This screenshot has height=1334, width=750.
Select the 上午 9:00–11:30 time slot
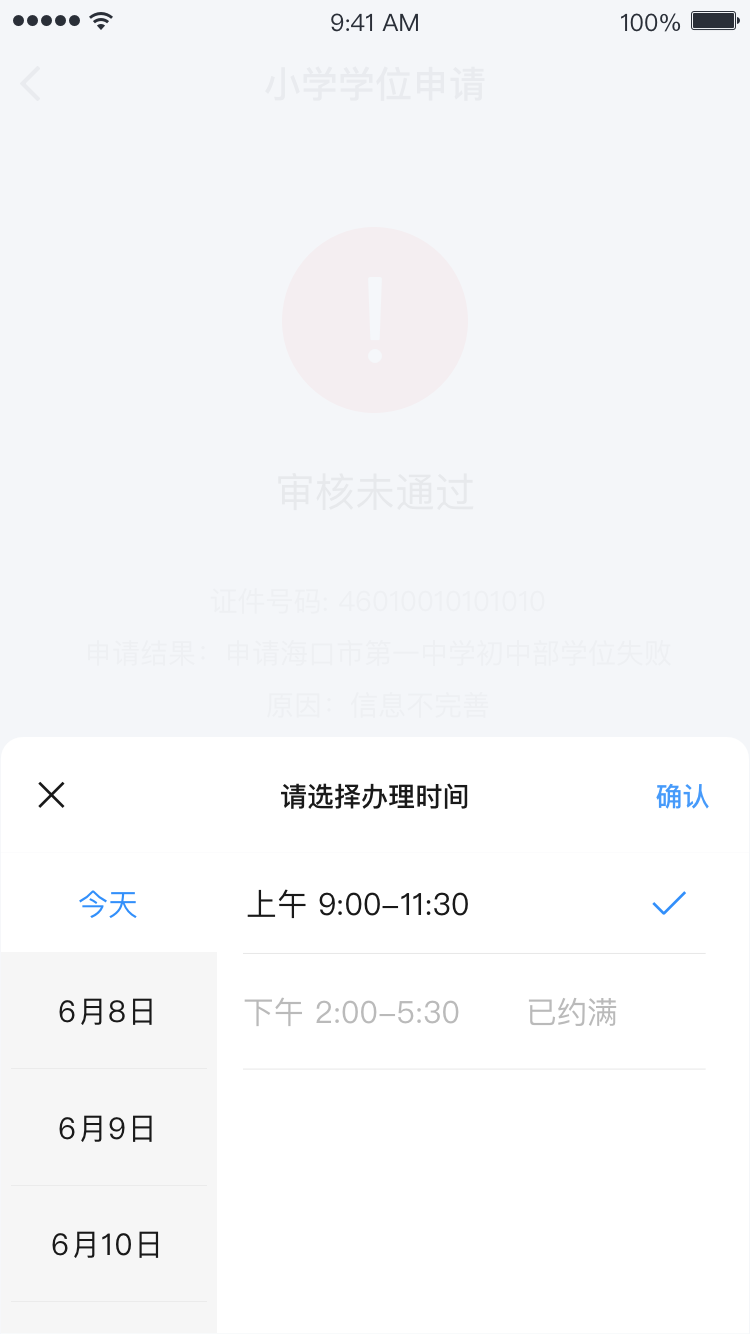click(473, 905)
